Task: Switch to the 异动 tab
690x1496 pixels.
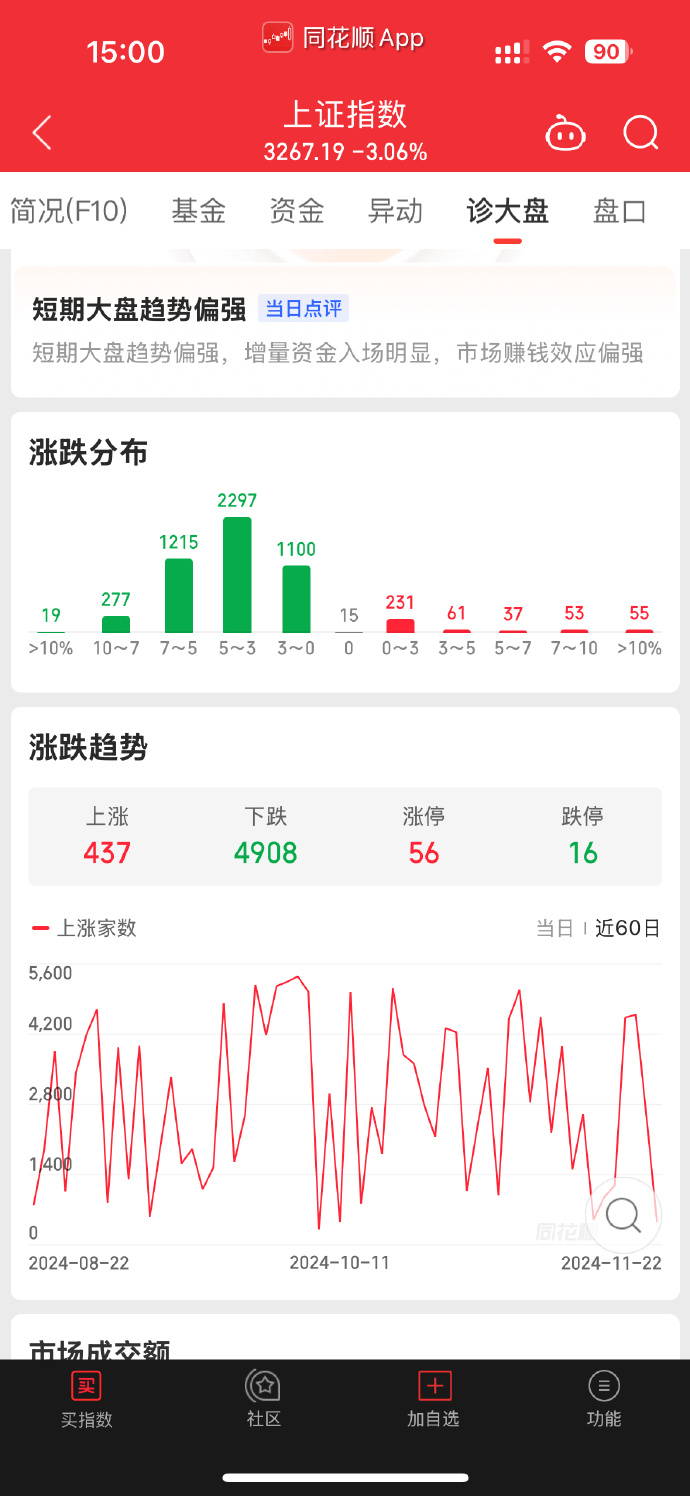Action: tap(396, 211)
